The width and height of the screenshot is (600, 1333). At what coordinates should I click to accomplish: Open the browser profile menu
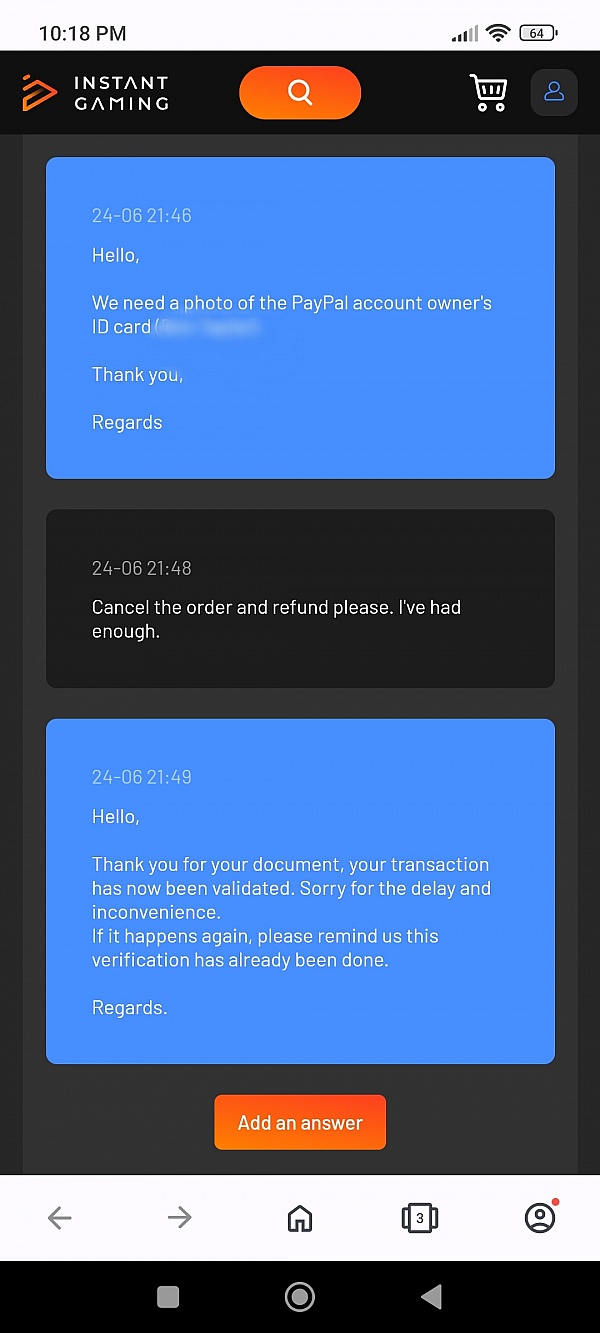point(540,1217)
